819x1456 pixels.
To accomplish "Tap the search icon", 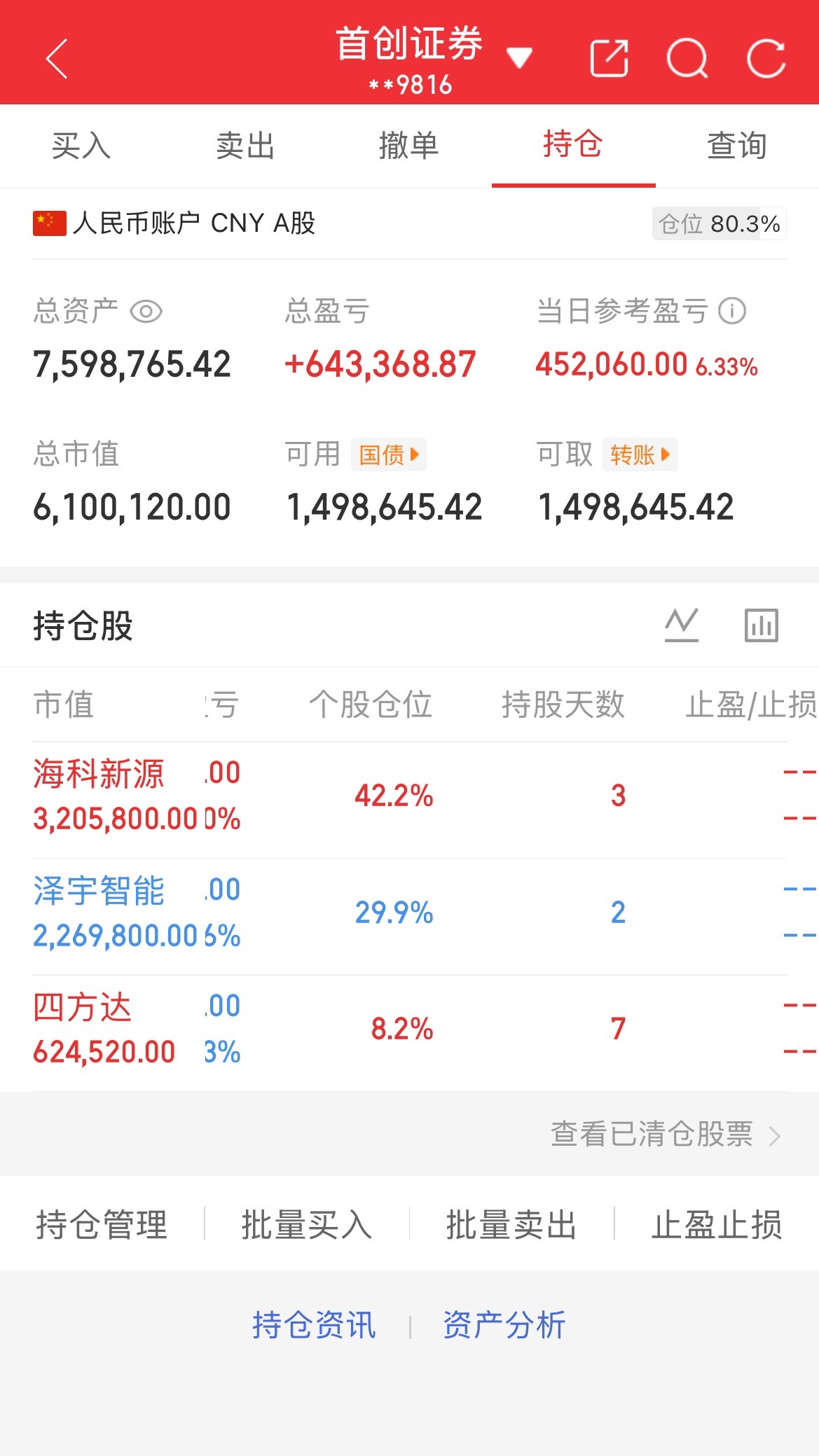I will (x=687, y=59).
